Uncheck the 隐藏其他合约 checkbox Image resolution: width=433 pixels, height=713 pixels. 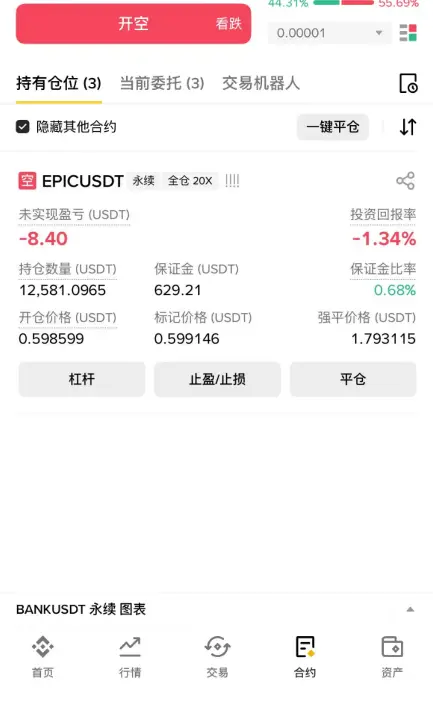click(x=23, y=127)
